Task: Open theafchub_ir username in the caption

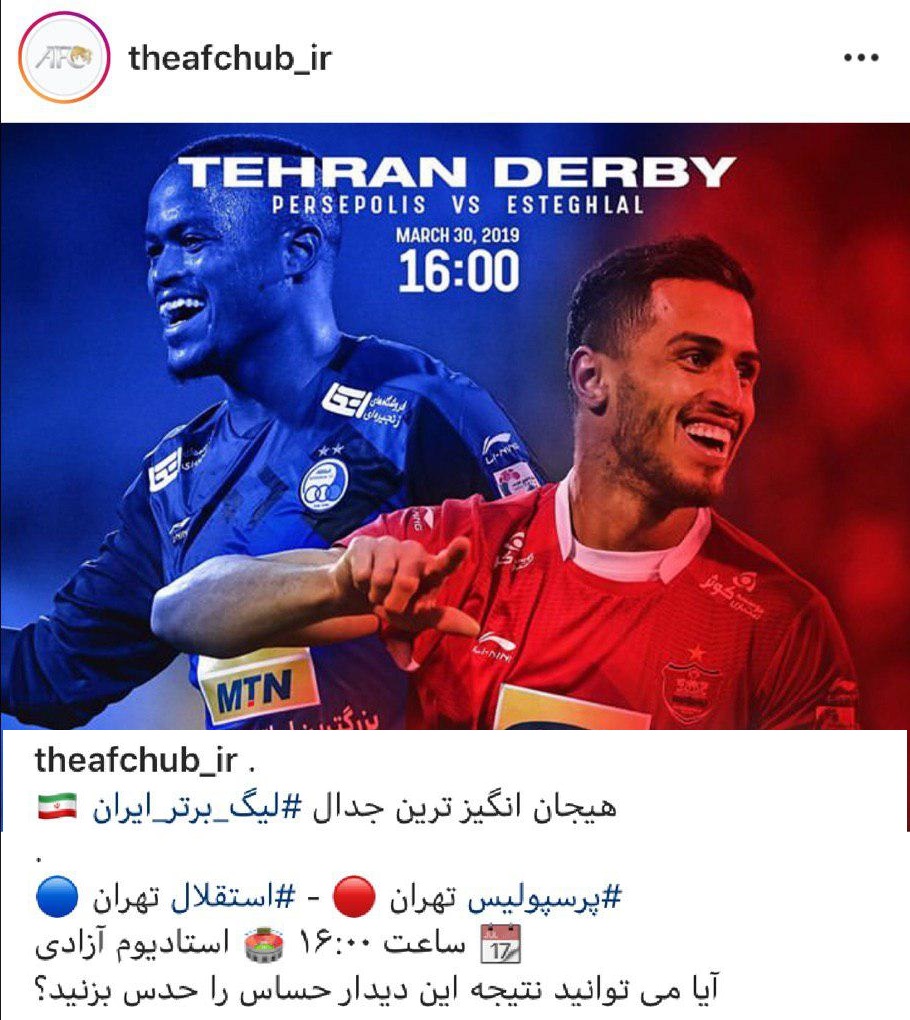Action: [x=135, y=760]
